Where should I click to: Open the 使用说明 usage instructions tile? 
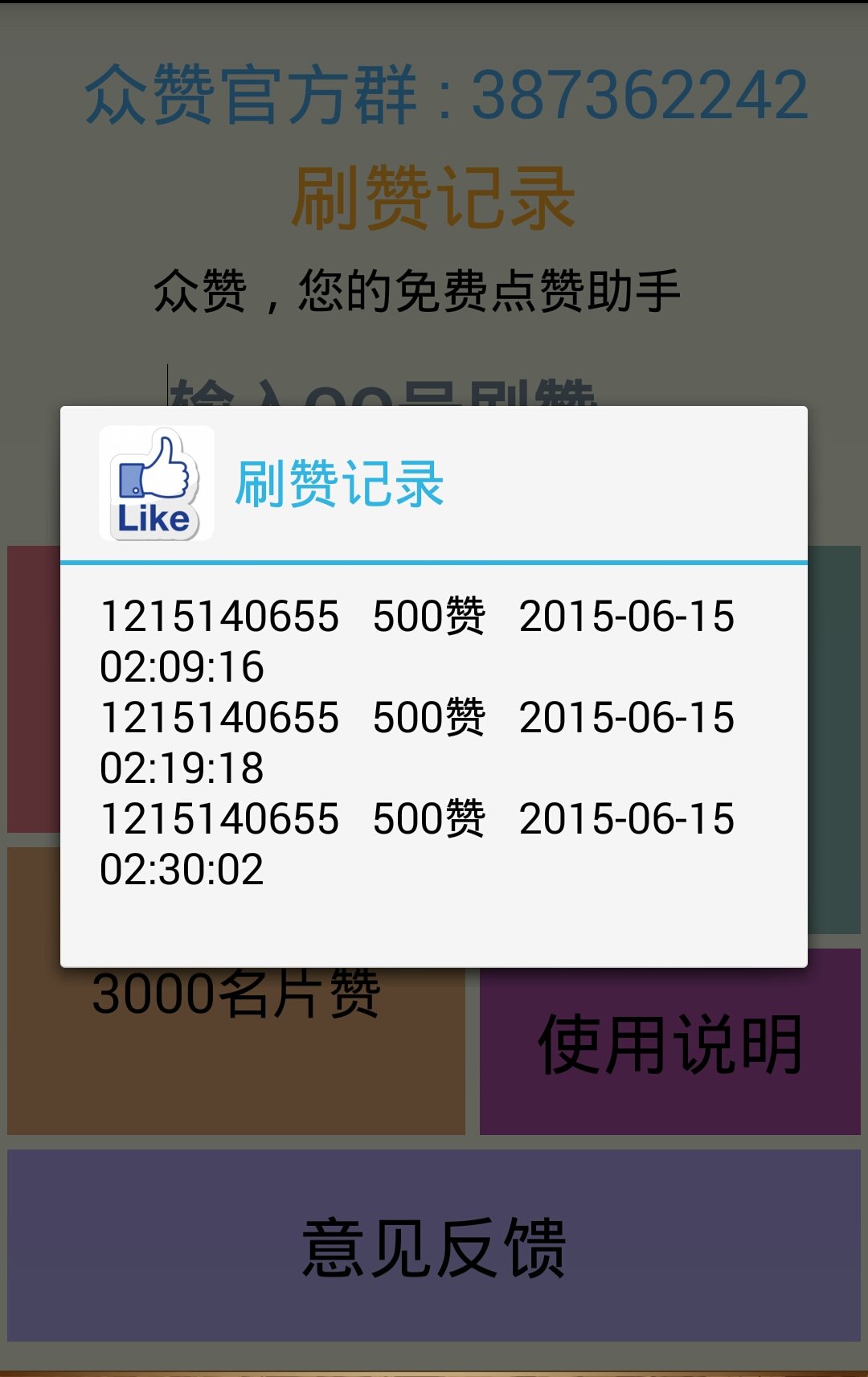[669, 1042]
